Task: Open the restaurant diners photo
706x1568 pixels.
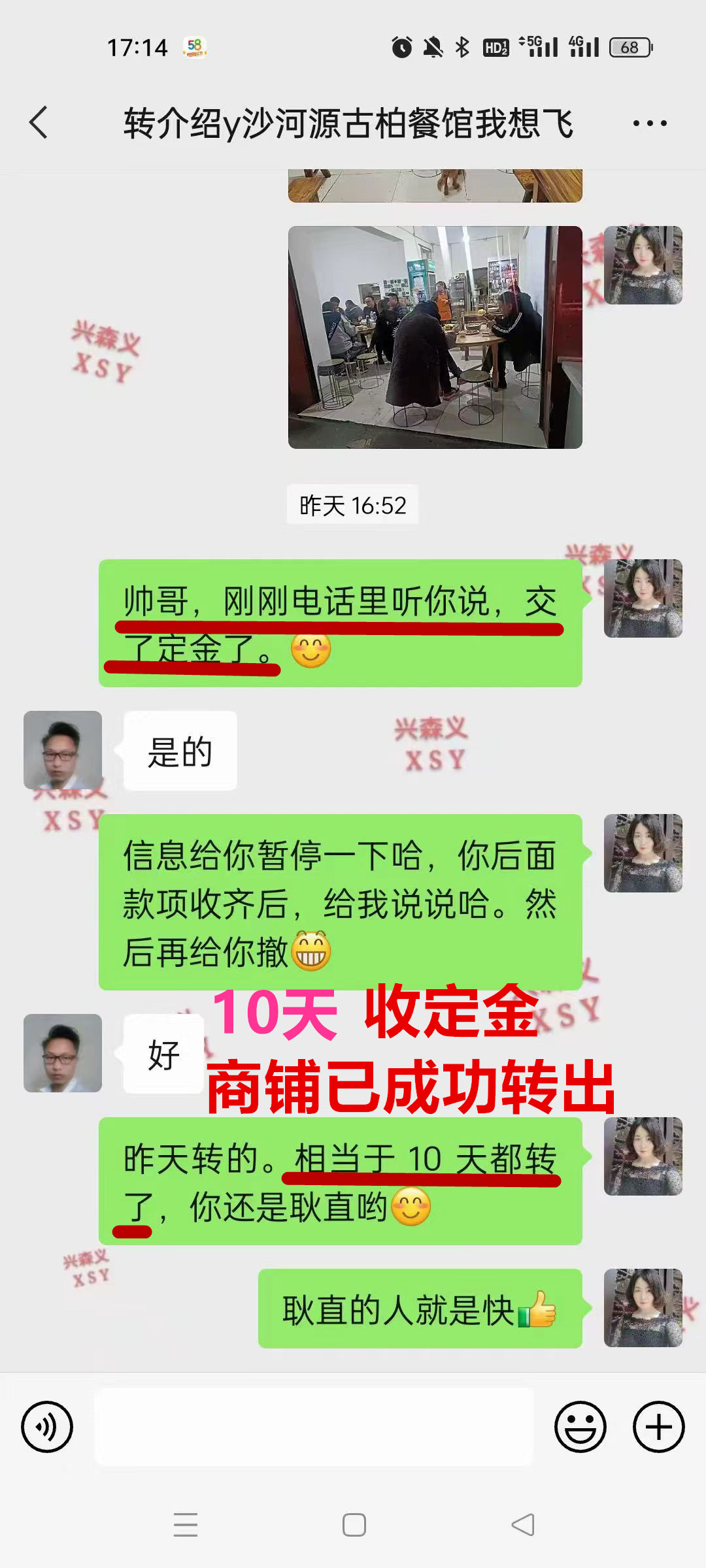Action: click(435, 337)
